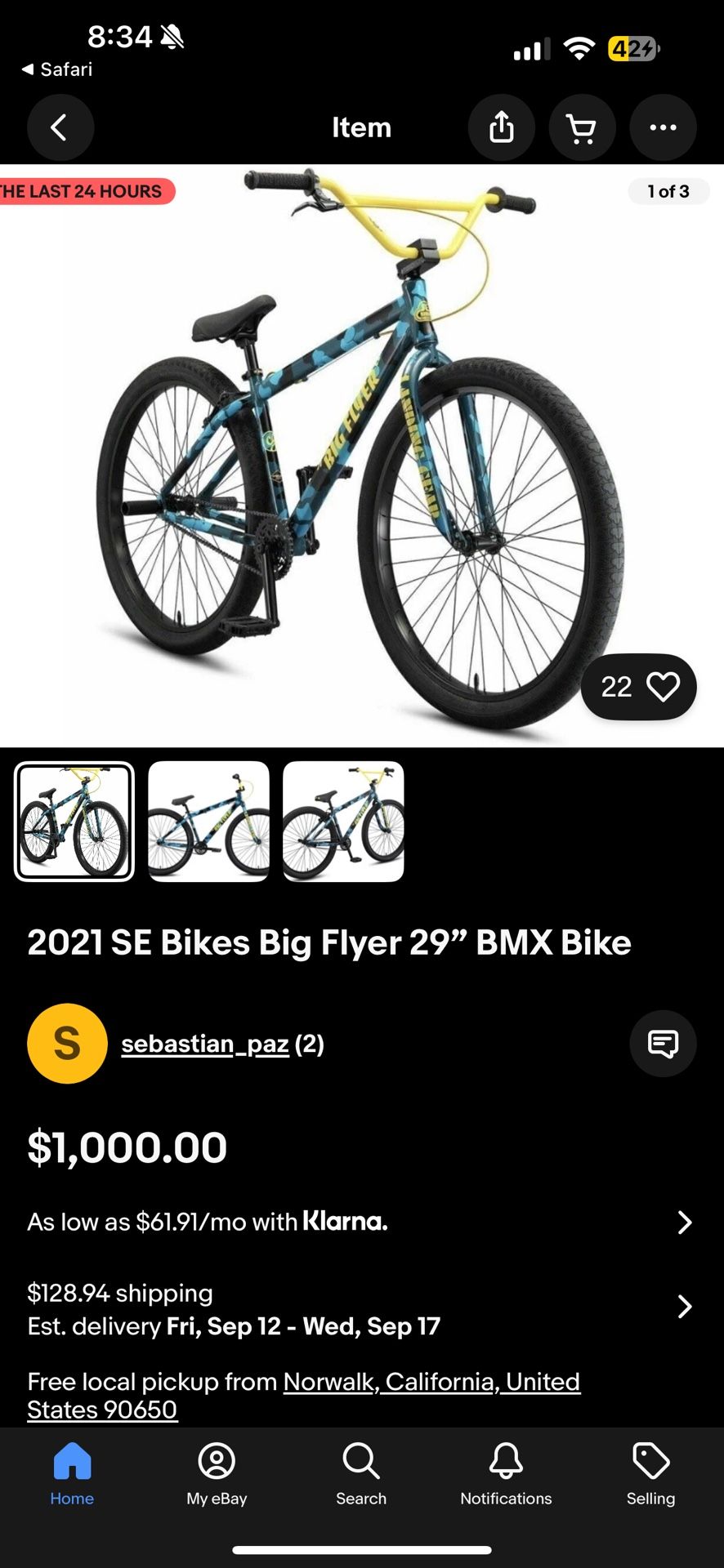Screen dimensions: 724x1568
Task: Share this Big Flyer listing
Action: click(x=501, y=127)
